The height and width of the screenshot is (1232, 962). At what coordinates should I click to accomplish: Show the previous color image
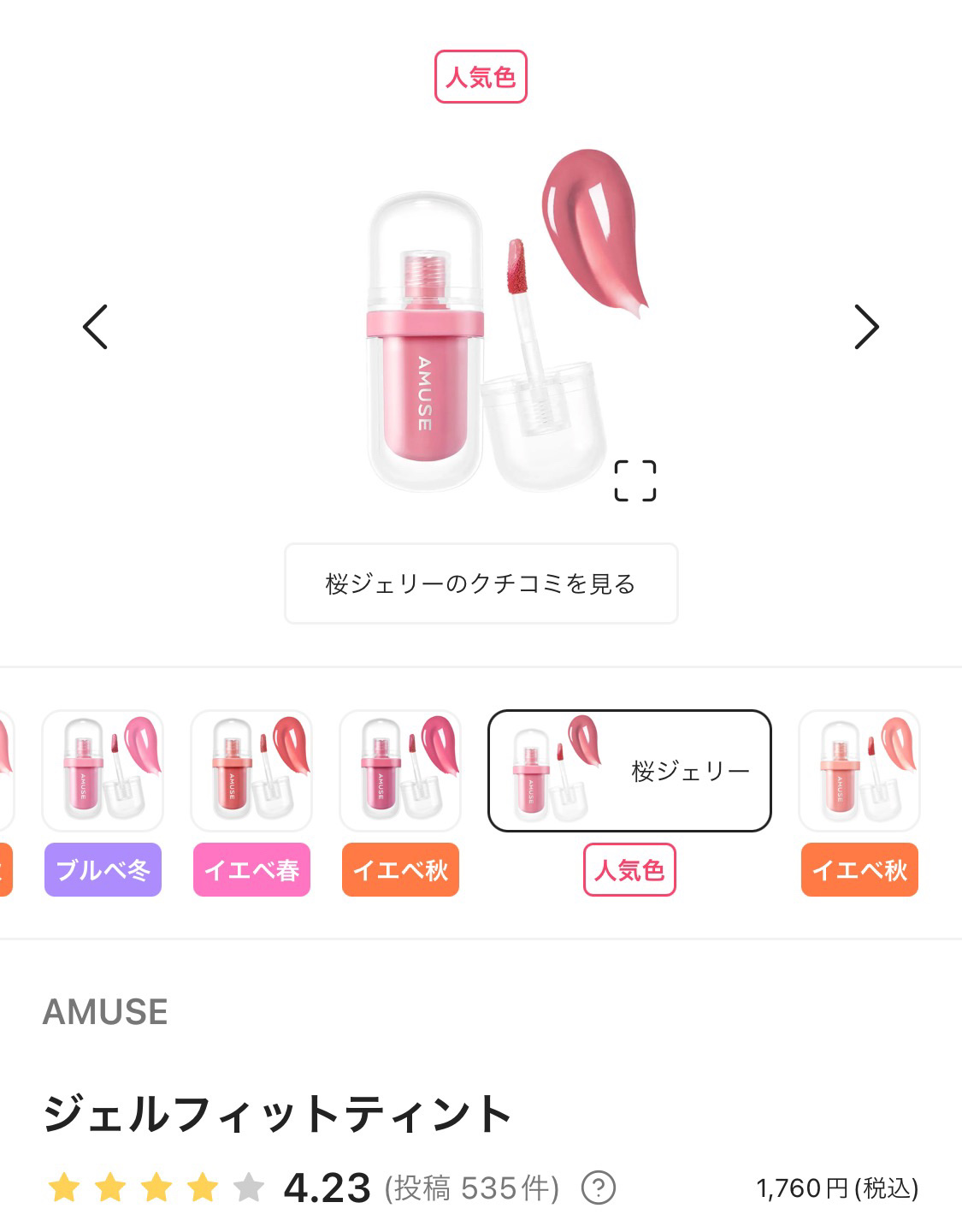pyautogui.click(x=95, y=327)
